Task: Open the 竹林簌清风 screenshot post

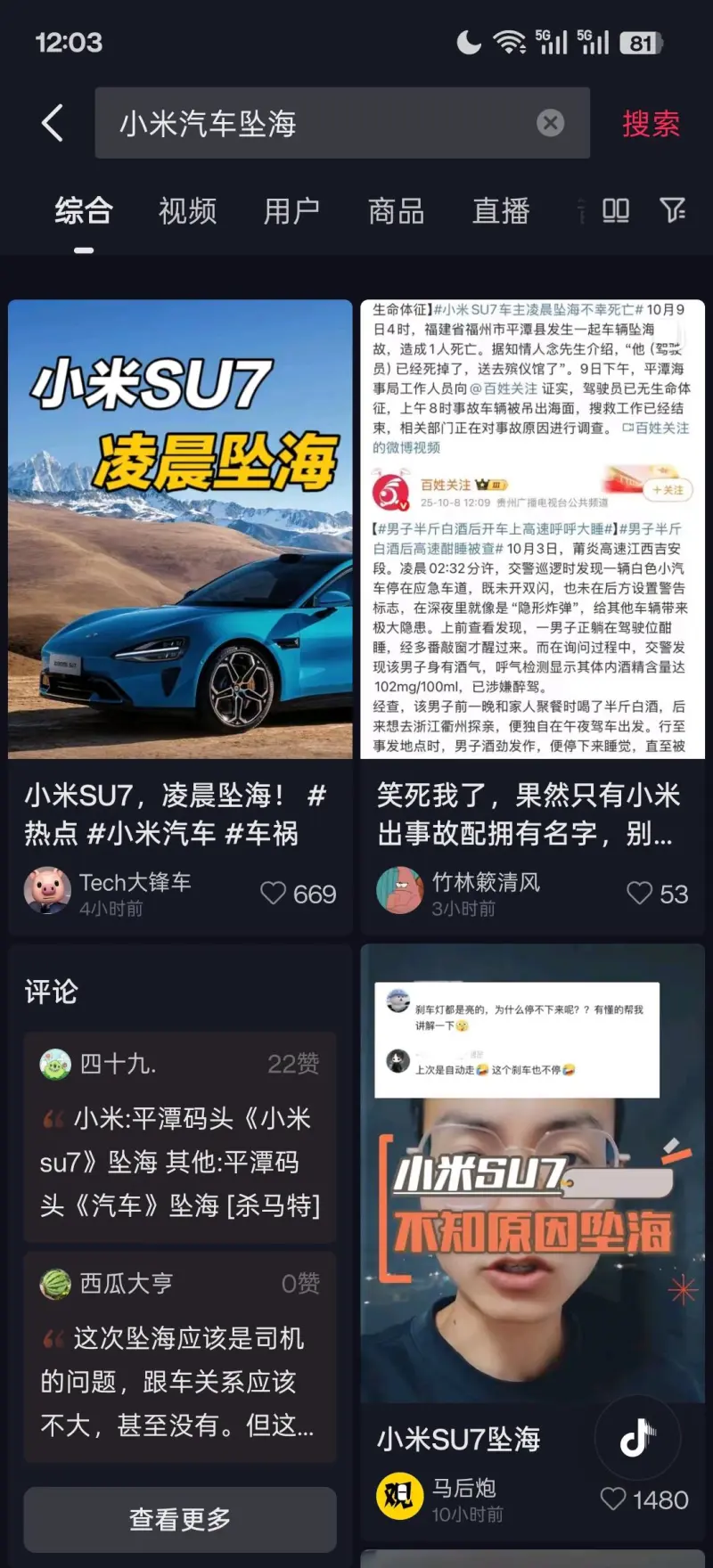Action: point(532,529)
